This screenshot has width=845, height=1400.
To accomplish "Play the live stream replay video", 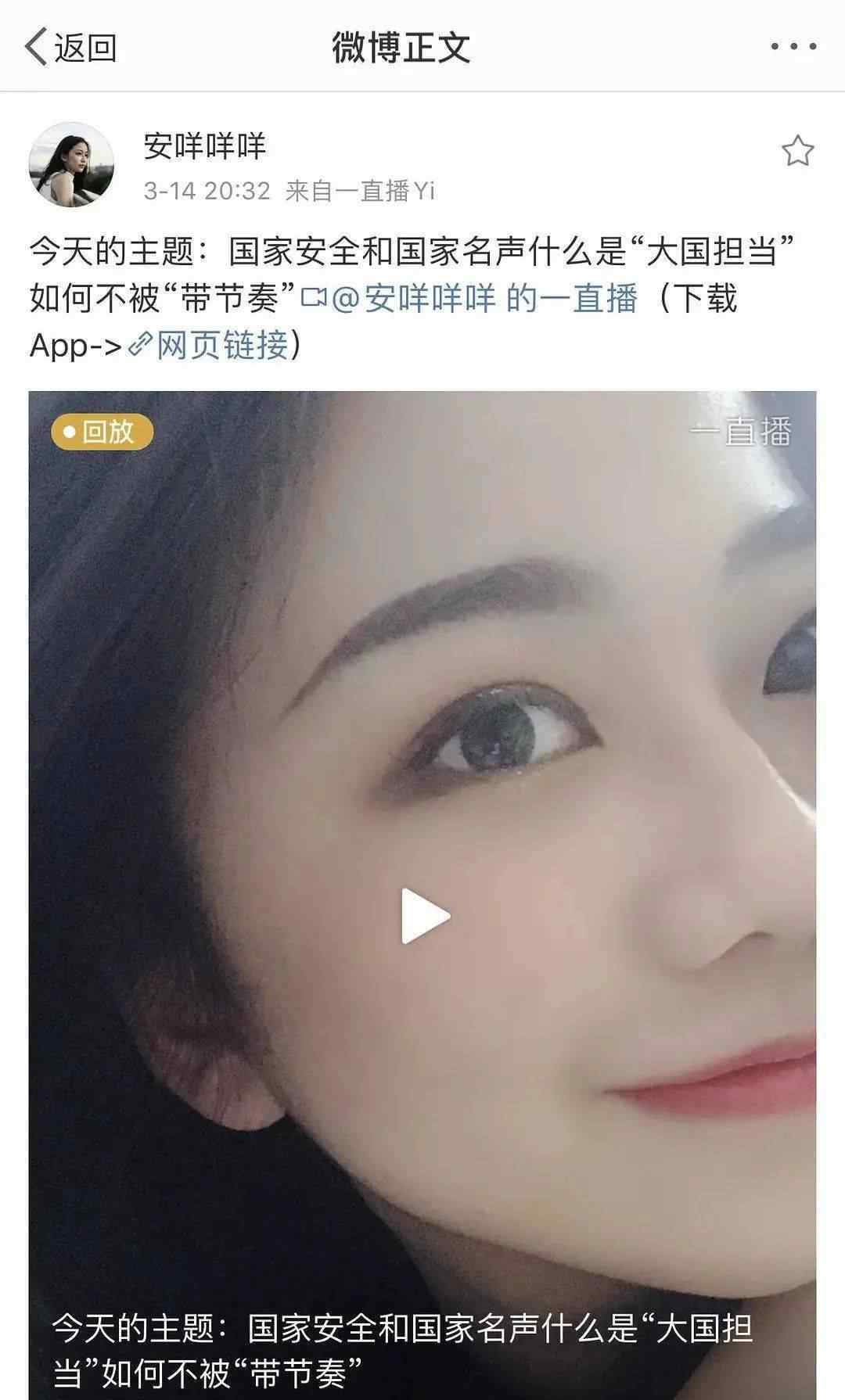I will [425, 916].
